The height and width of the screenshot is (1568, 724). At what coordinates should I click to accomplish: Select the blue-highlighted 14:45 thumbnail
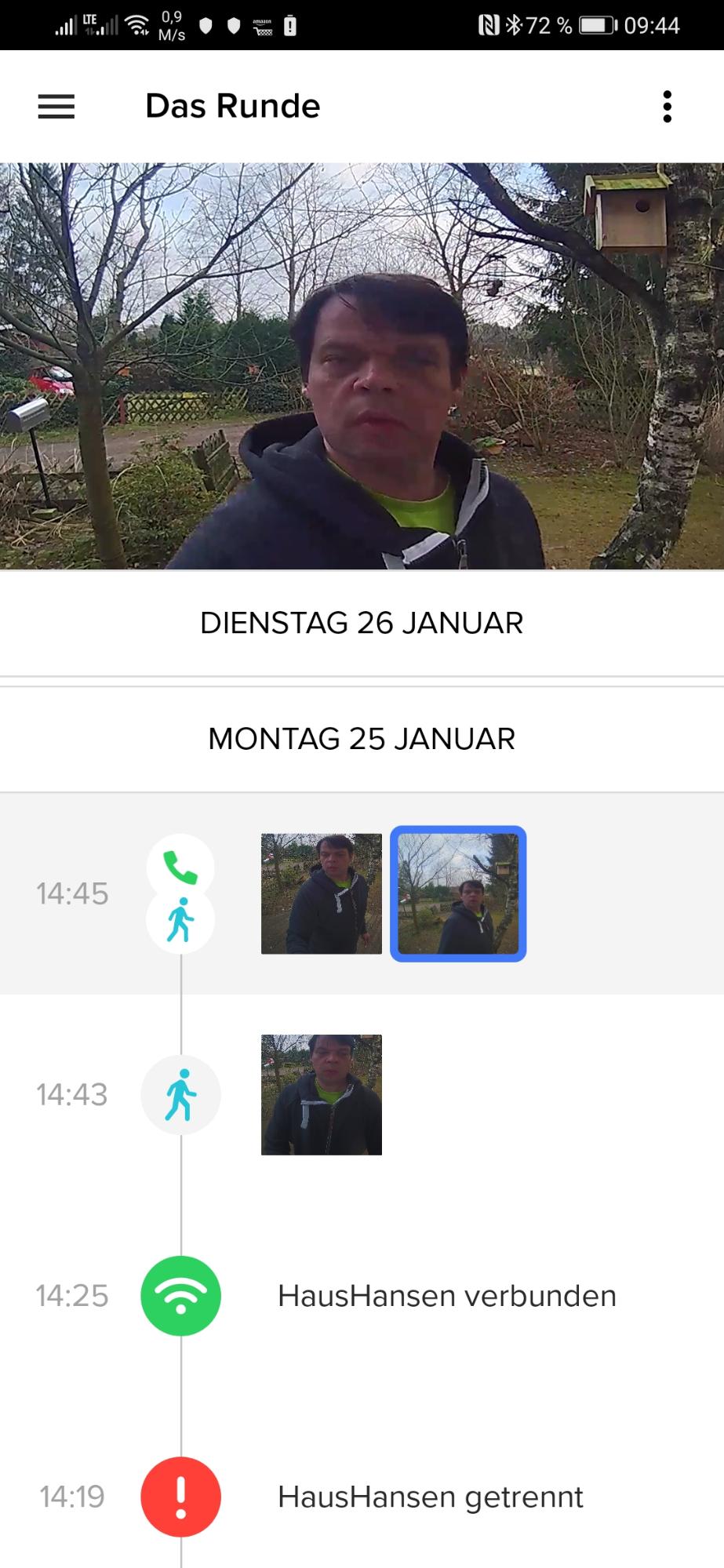tap(458, 893)
